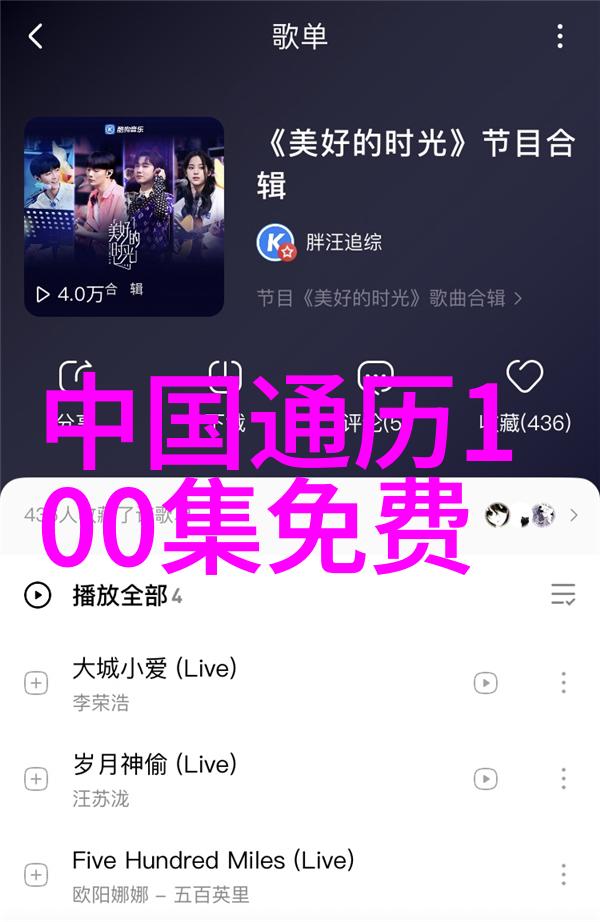
Task: View users who favorited this playlist
Action: [x=530, y=516]
